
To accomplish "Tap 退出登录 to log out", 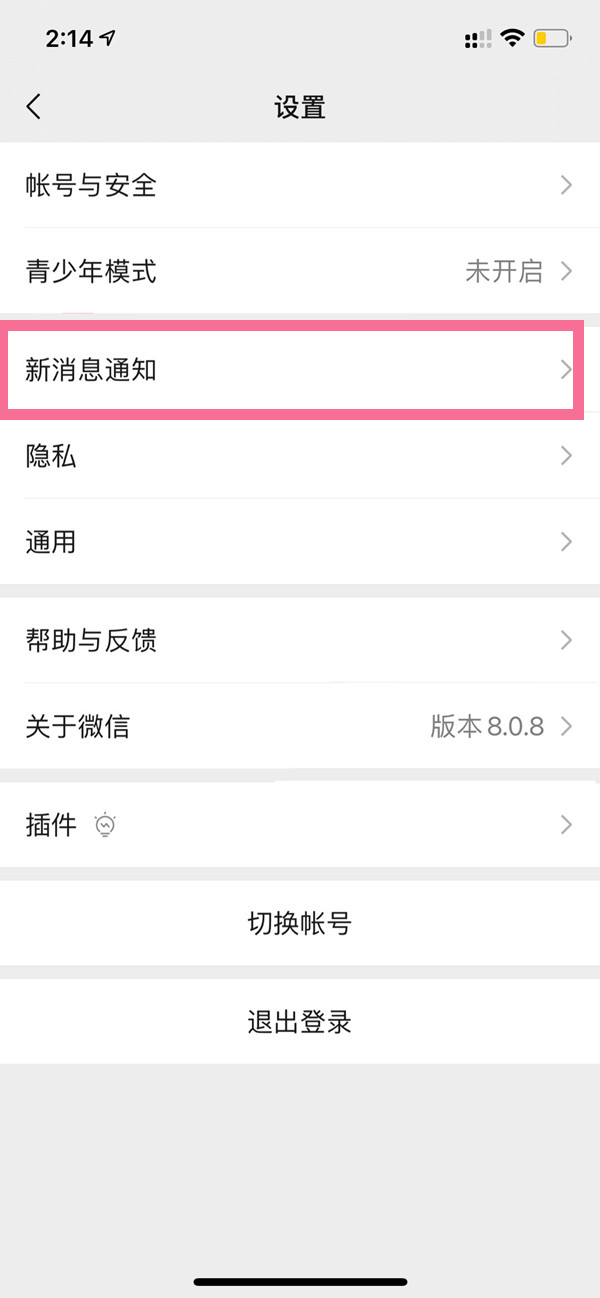I will [300, 1022].
